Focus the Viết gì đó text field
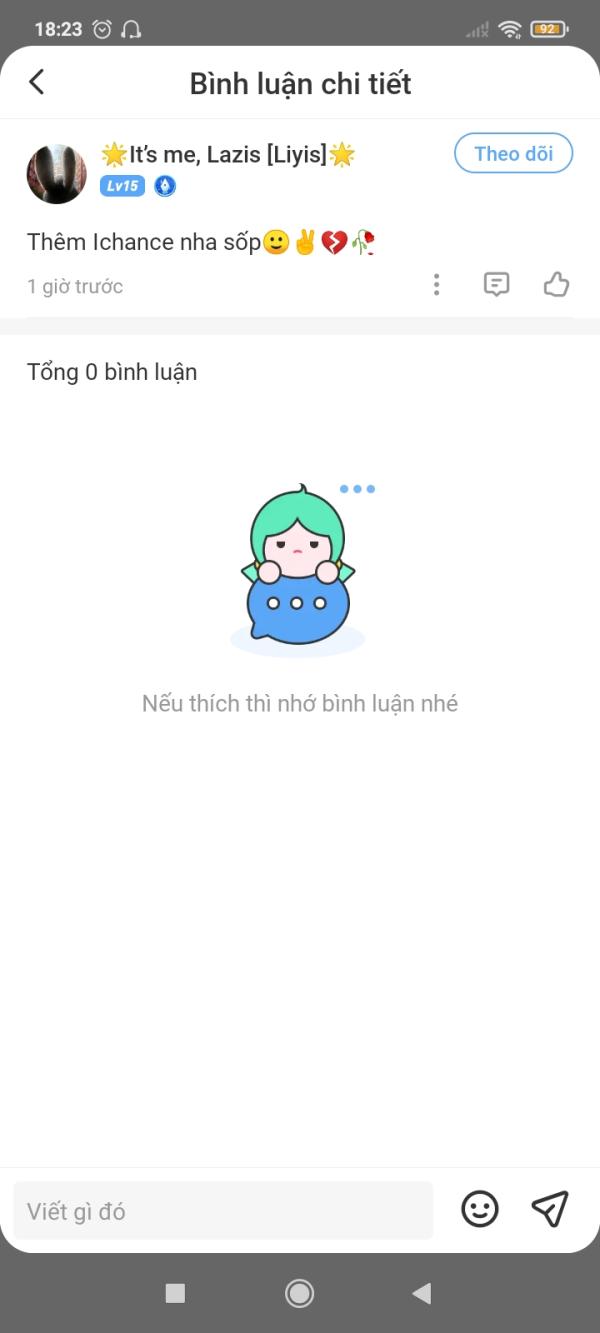The image size is (600, 1333). 222,1211
